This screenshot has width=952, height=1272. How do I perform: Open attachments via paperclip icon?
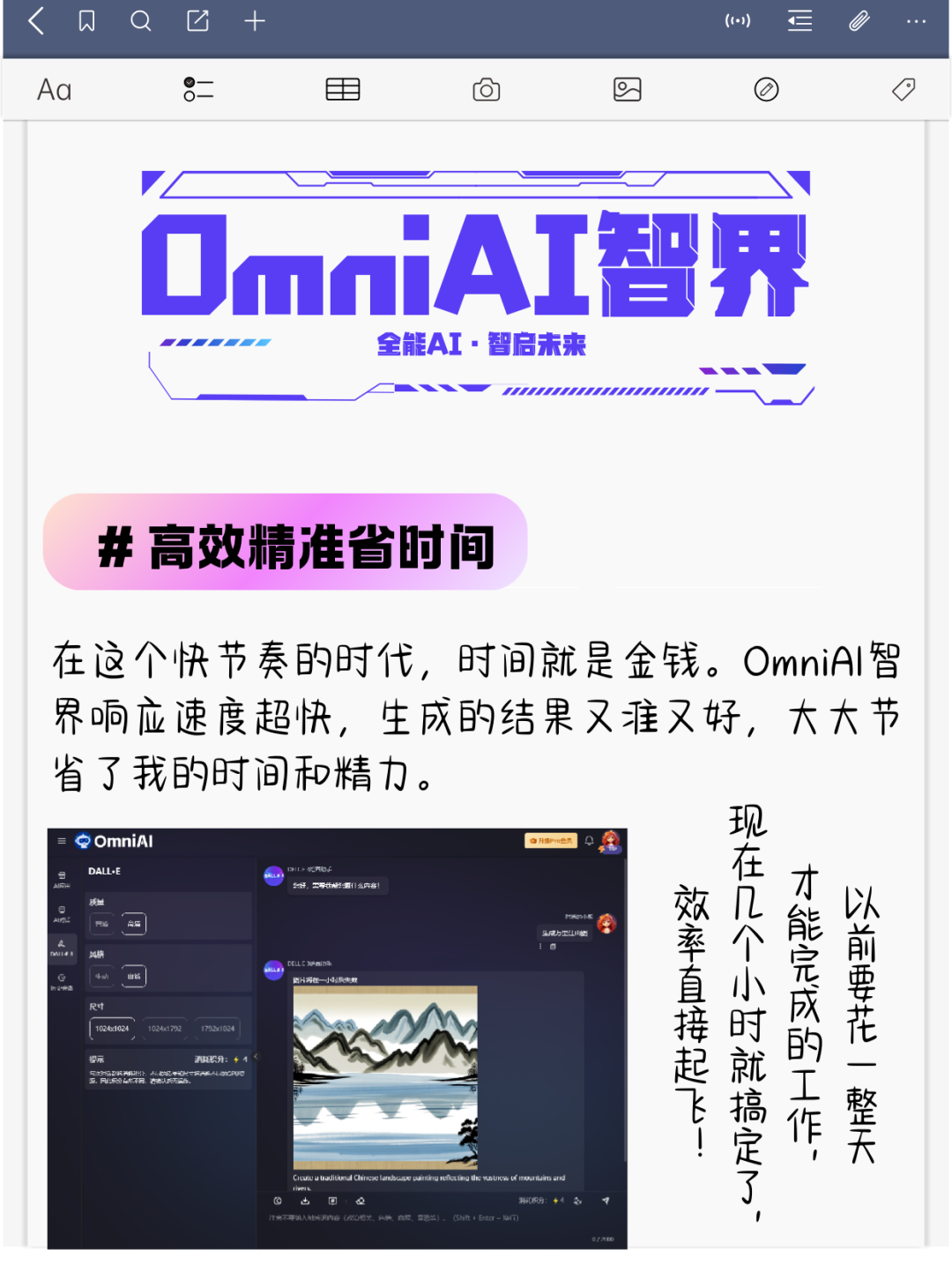pyautogui.click(x=859, y=21)
